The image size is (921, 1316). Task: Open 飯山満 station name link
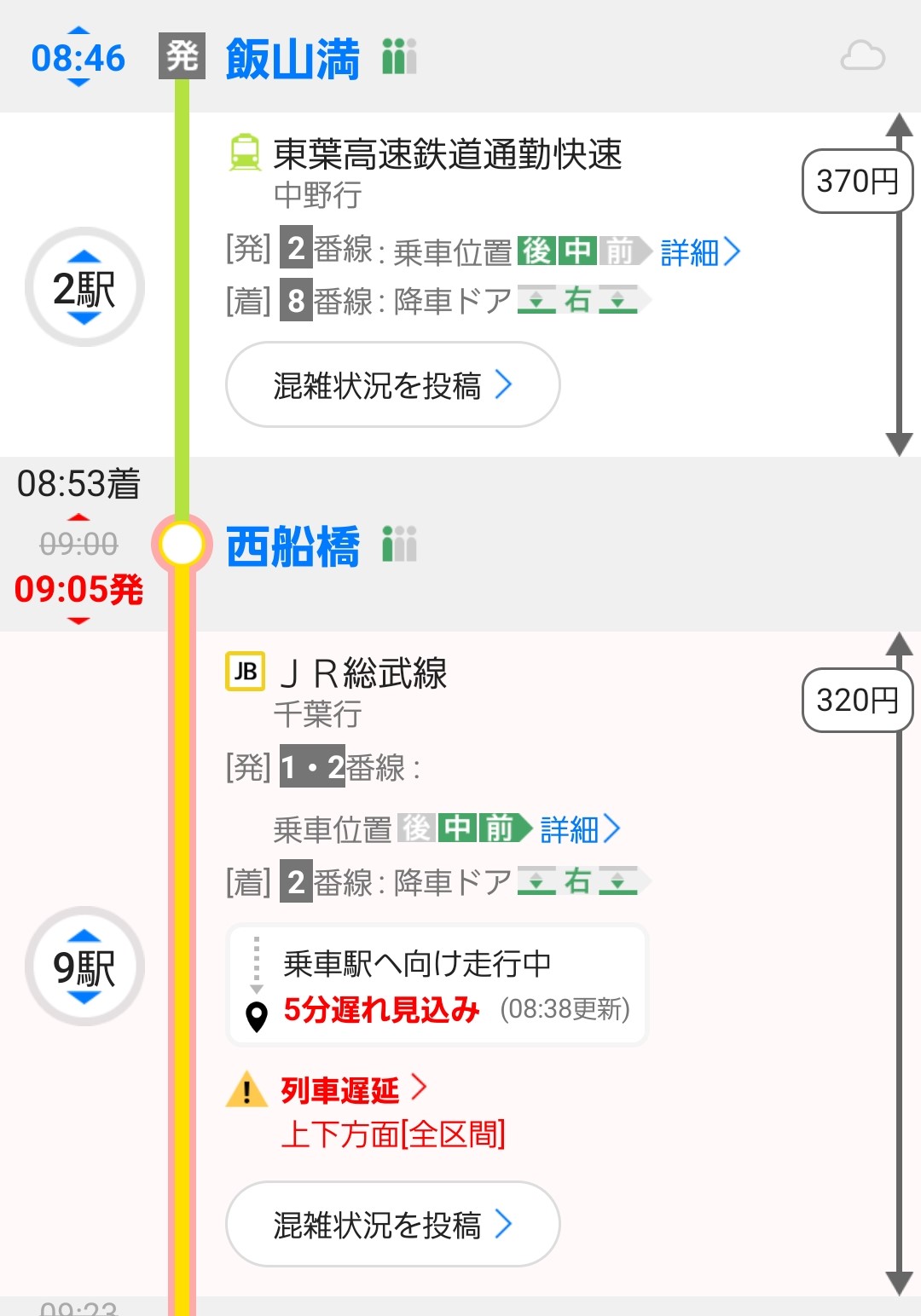pyautogui.click(x=293, y=59)
